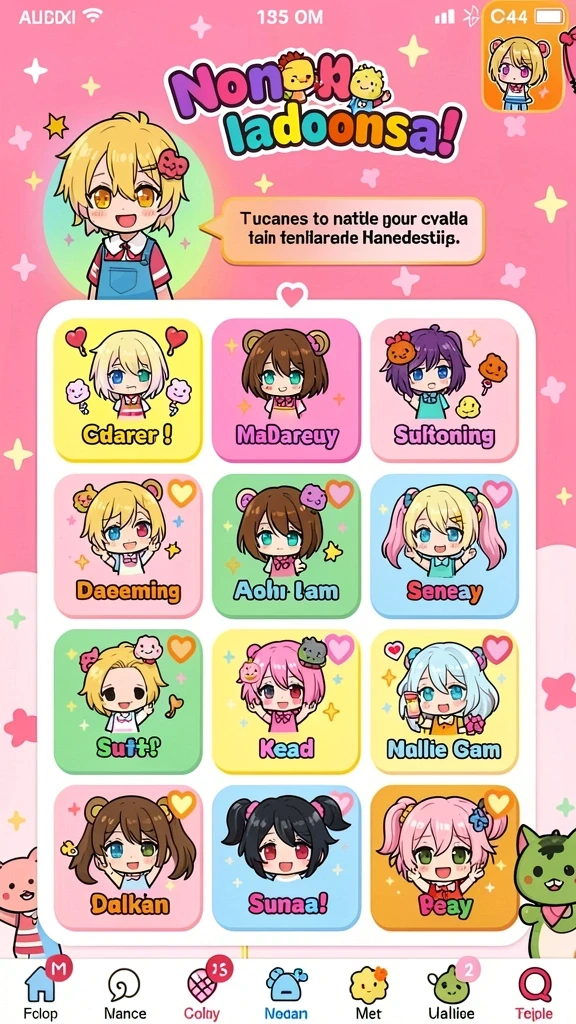
Task: Open the Sunaa! character card
Action: click(286, 857)
